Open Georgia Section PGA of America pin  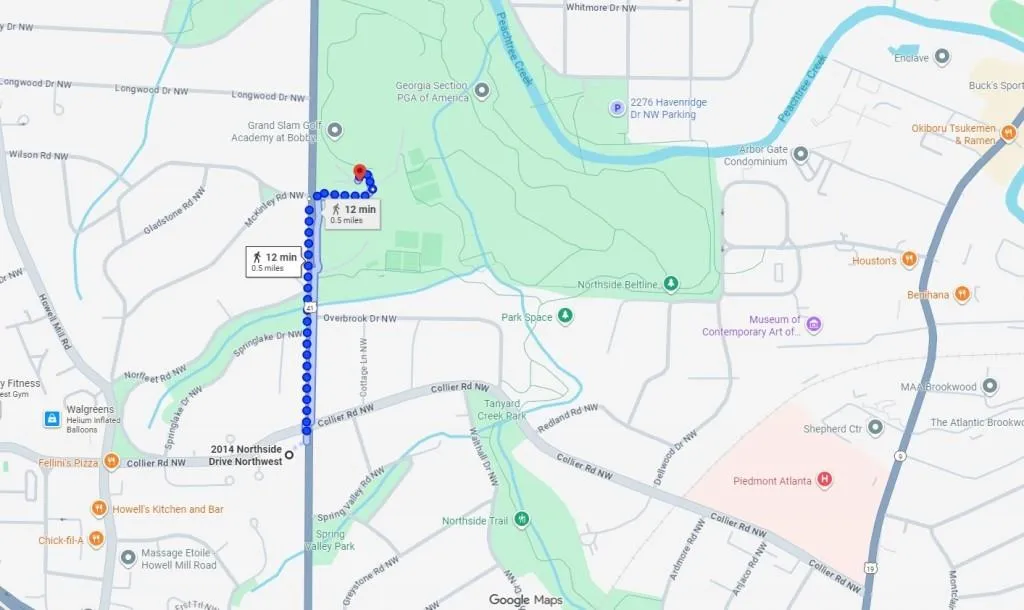click(x=482, y=91)
